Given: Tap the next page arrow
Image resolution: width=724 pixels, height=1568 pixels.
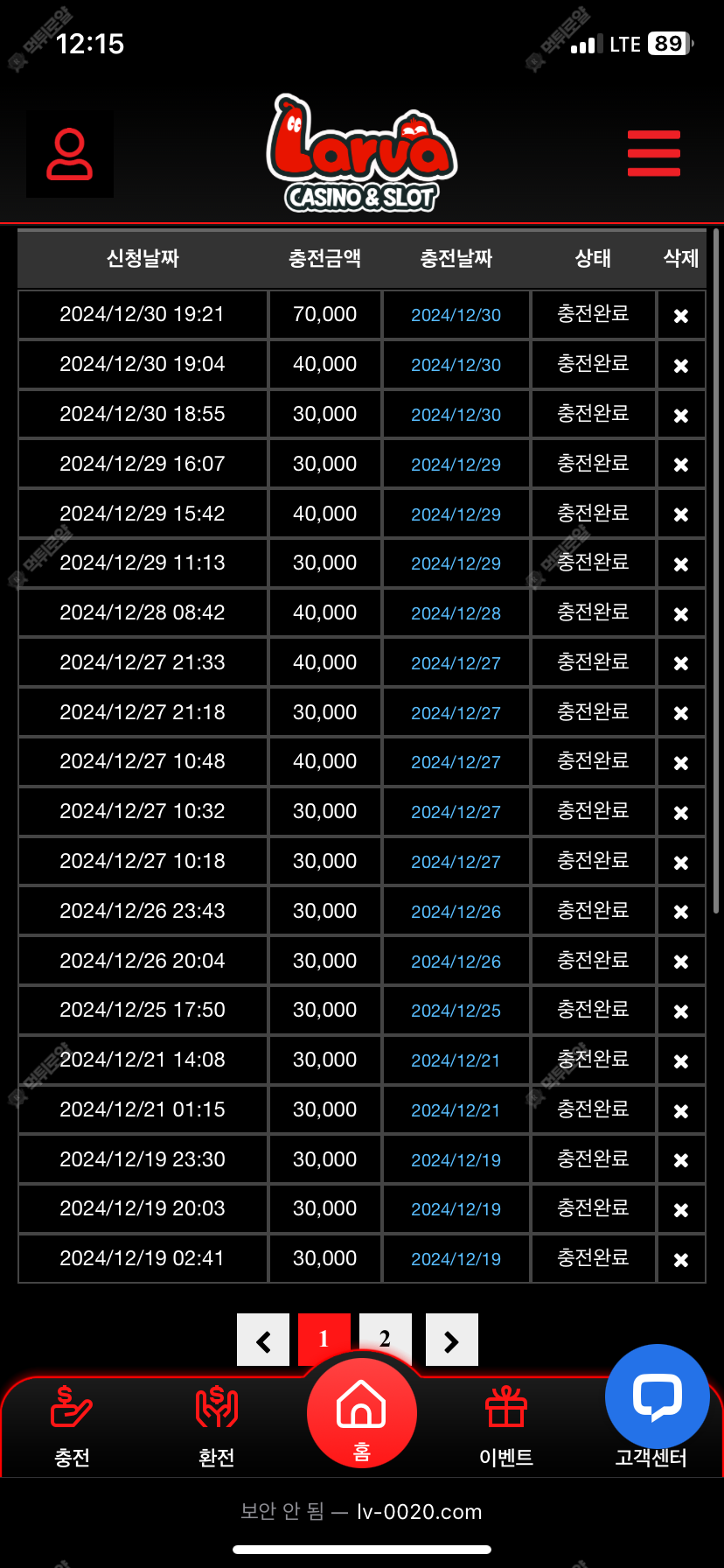Looking at the screenshot, I should tap(452, 1340).
